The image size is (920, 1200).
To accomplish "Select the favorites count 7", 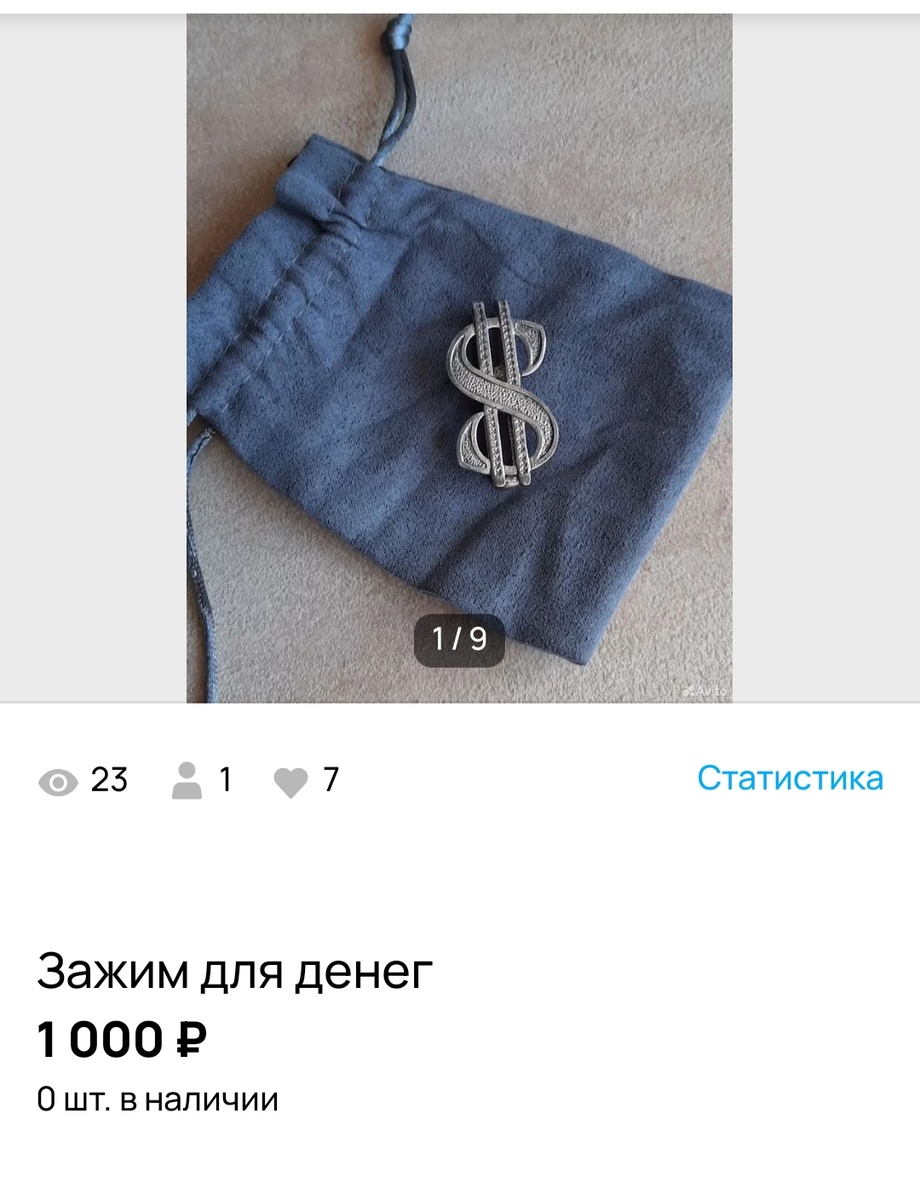I will [x=330, y=778].
